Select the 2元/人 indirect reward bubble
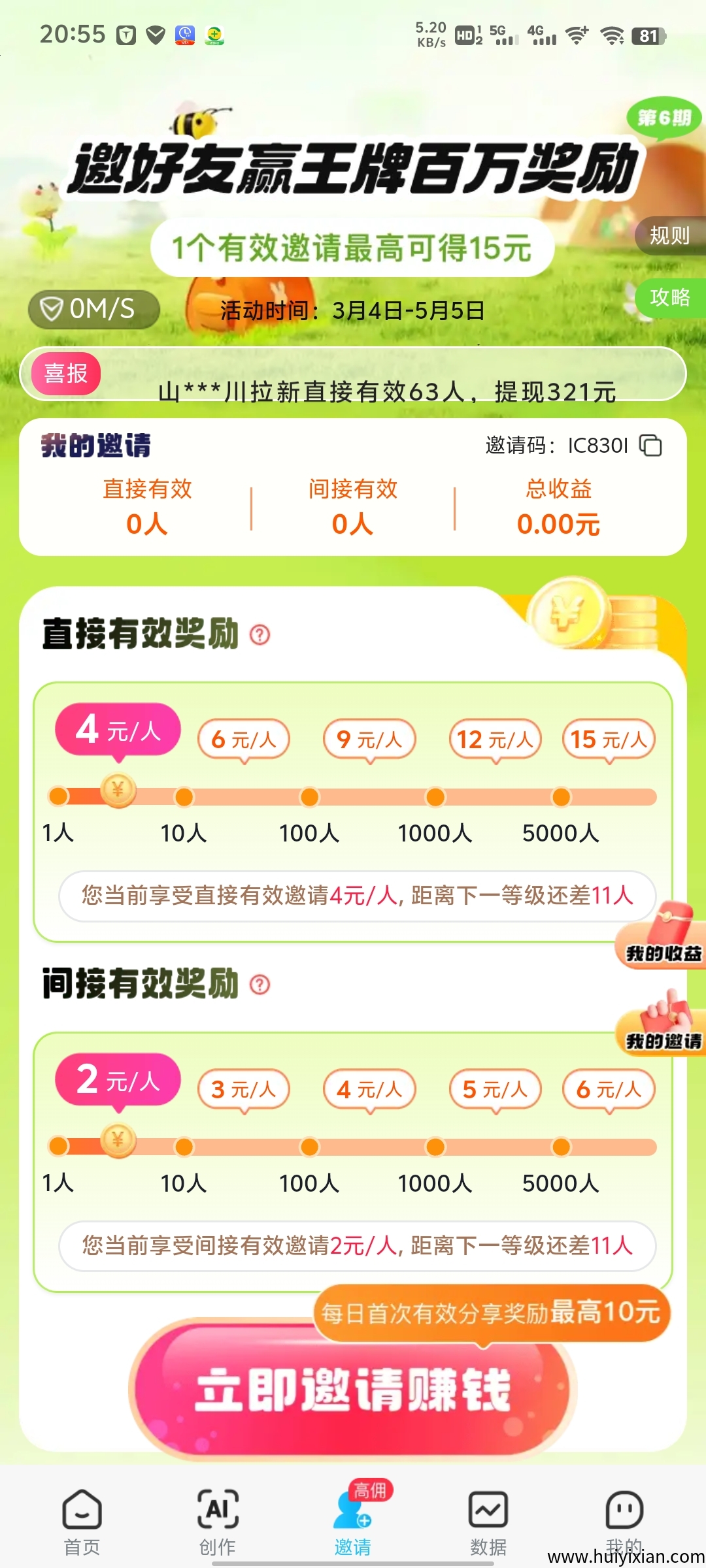The width and height of the screenshot is (706, 1568). point(119,1079)
